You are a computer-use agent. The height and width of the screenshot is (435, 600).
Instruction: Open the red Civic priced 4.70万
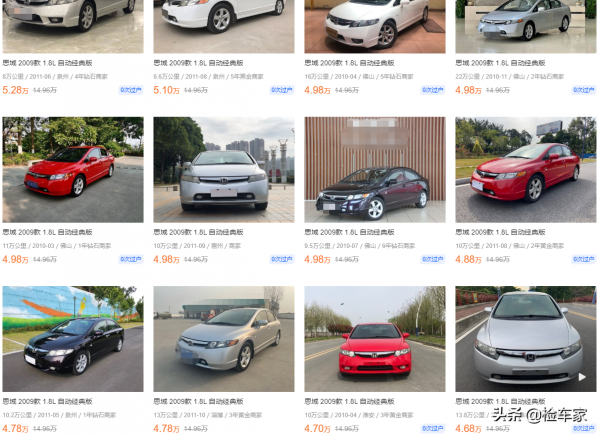pos(374,338)
